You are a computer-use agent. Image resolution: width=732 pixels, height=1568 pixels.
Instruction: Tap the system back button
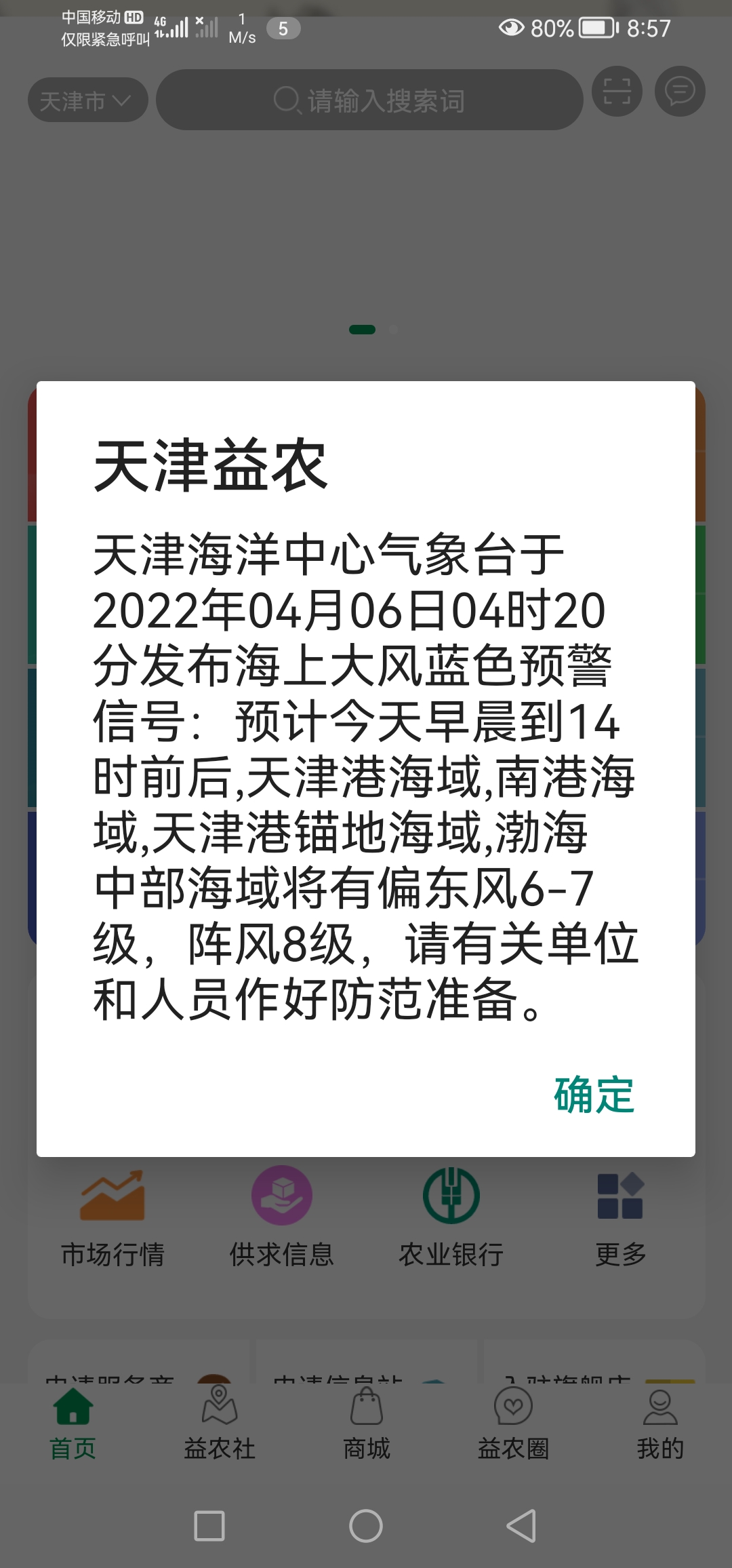coord(522,1526)
